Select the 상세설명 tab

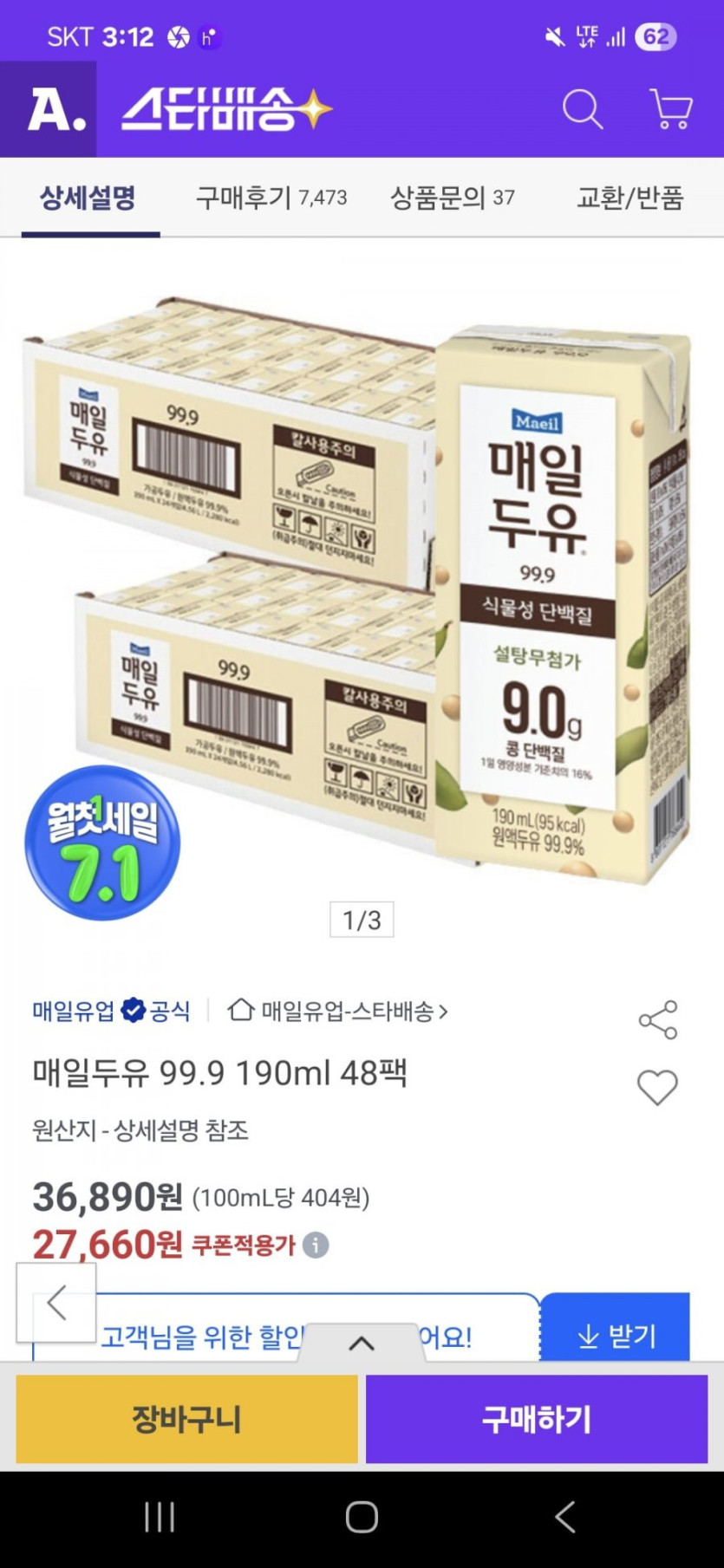(x=88, y=198)
